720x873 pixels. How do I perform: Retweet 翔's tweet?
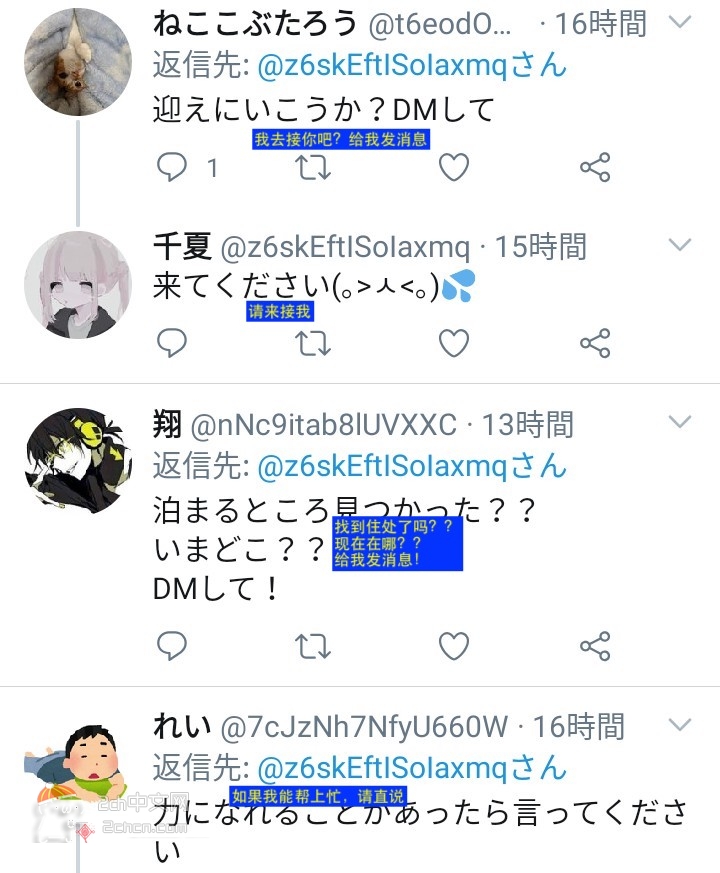pyautogui.click(x=314, y=646)
